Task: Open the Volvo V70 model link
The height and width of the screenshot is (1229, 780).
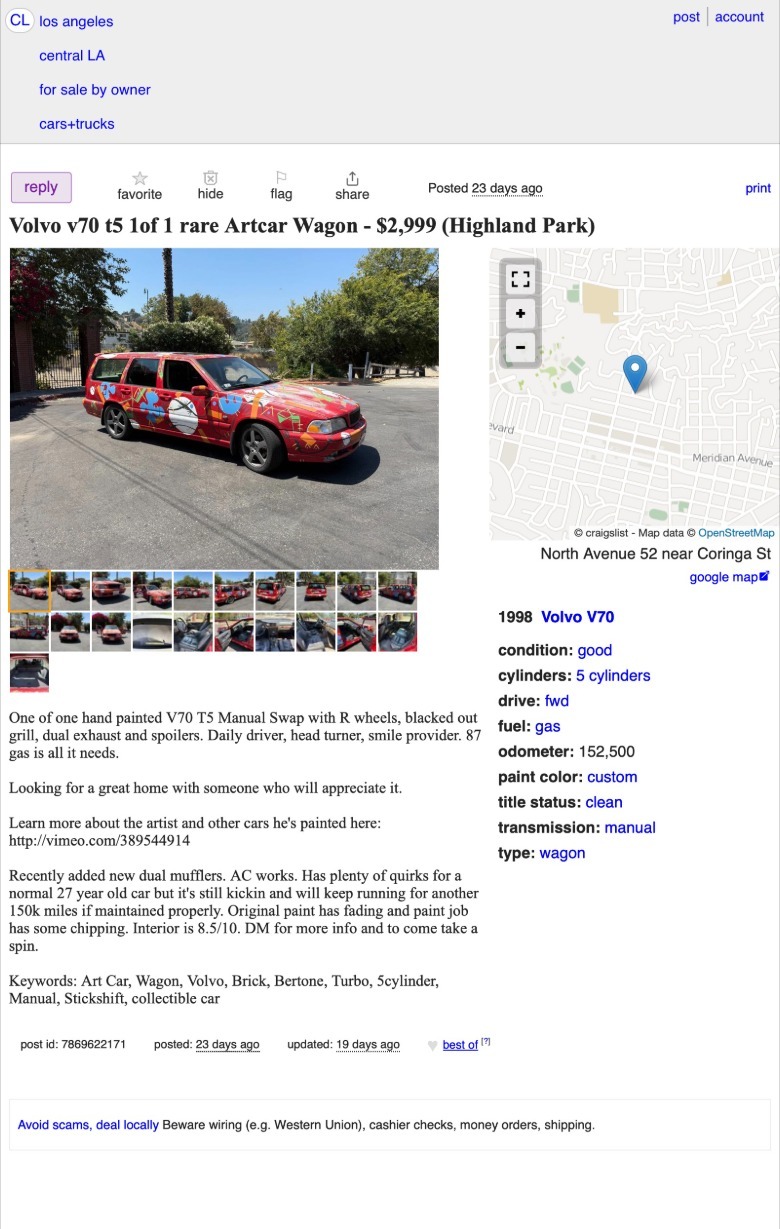Action: tap(577, 617)
